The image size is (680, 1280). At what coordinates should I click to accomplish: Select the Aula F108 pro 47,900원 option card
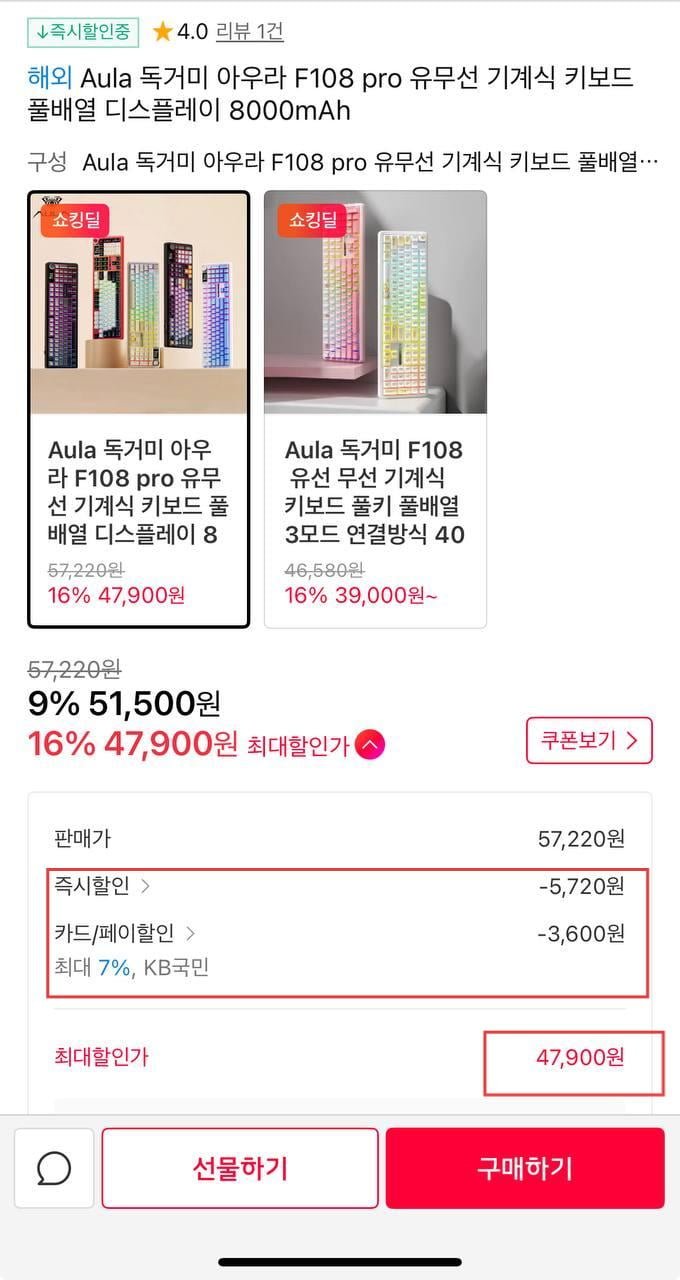click(x=138, y=408)
